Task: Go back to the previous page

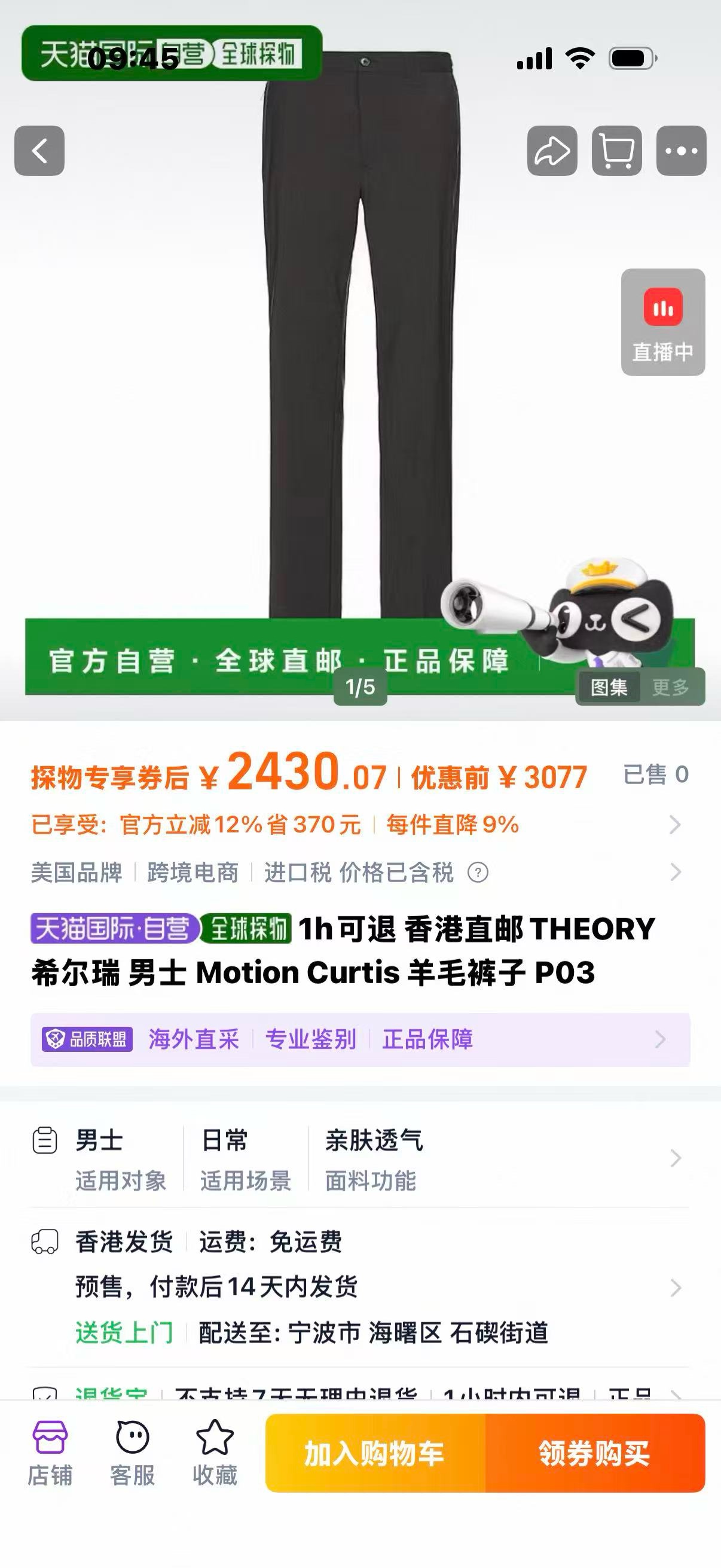Action: click(39, 151)
